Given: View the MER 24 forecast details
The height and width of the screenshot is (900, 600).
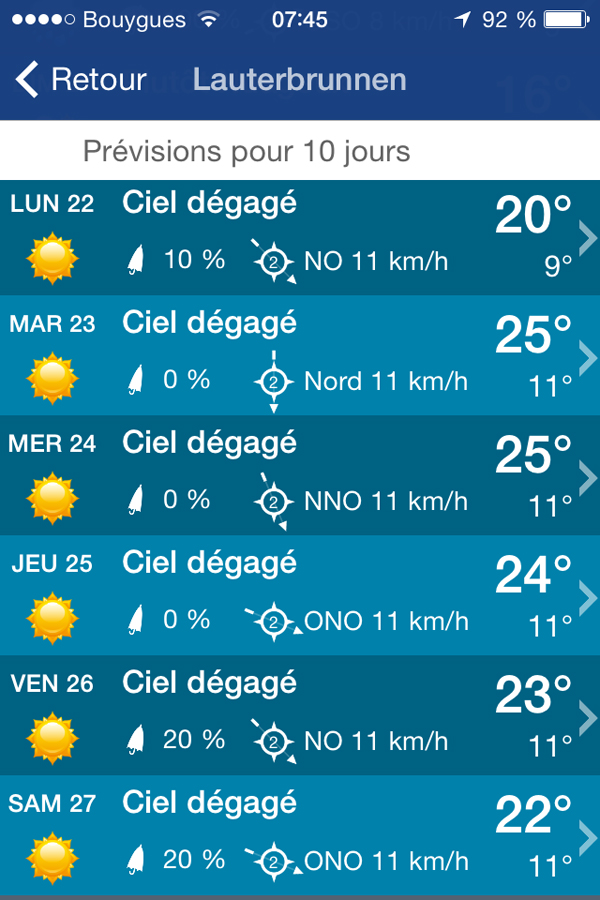Looking at the screenshot, I should (x=300, y=476).
